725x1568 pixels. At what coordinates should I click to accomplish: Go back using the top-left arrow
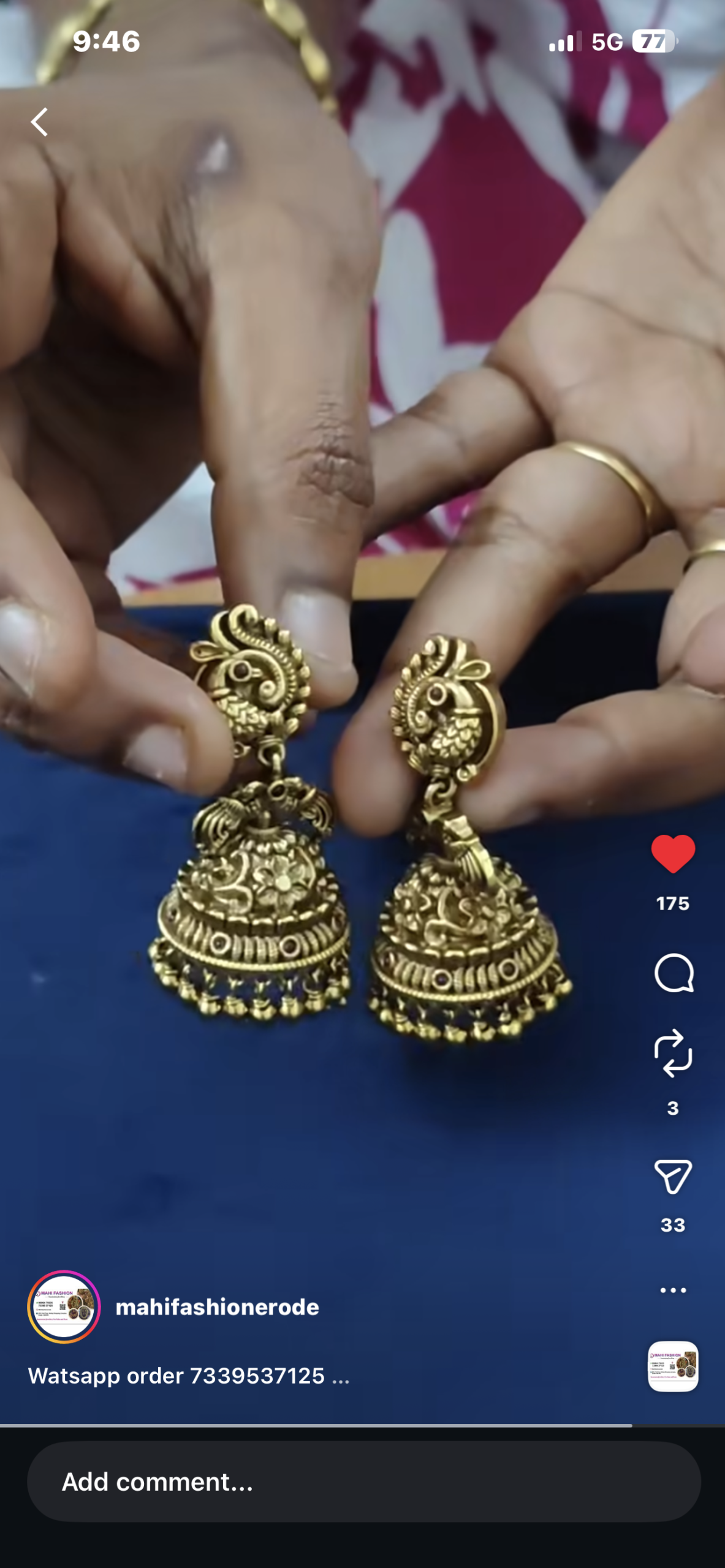(x=40, y=122)
